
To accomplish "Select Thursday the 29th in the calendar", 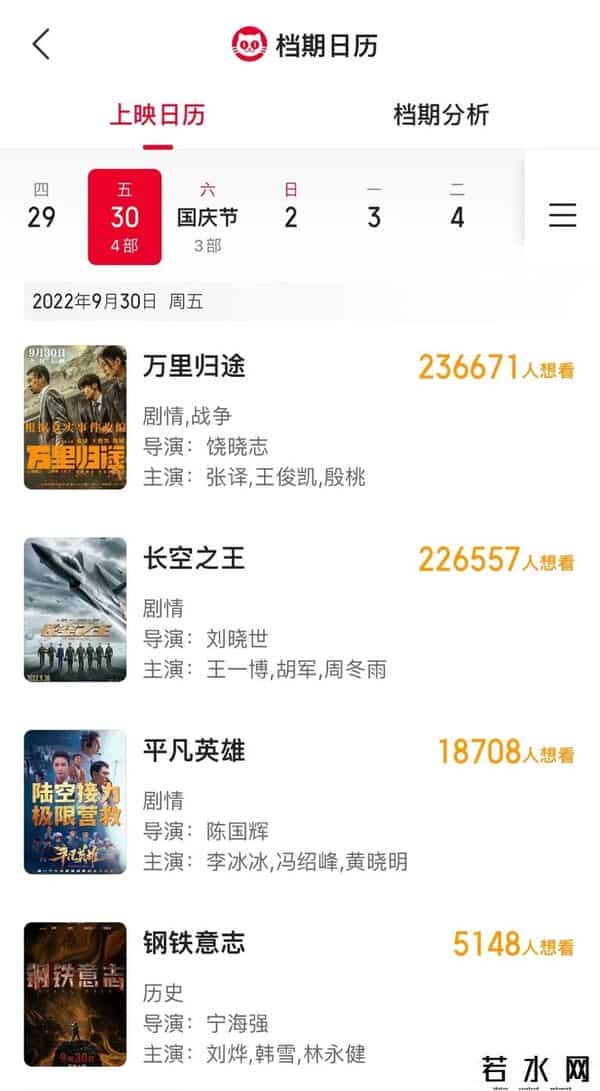I will coord(41,208).
